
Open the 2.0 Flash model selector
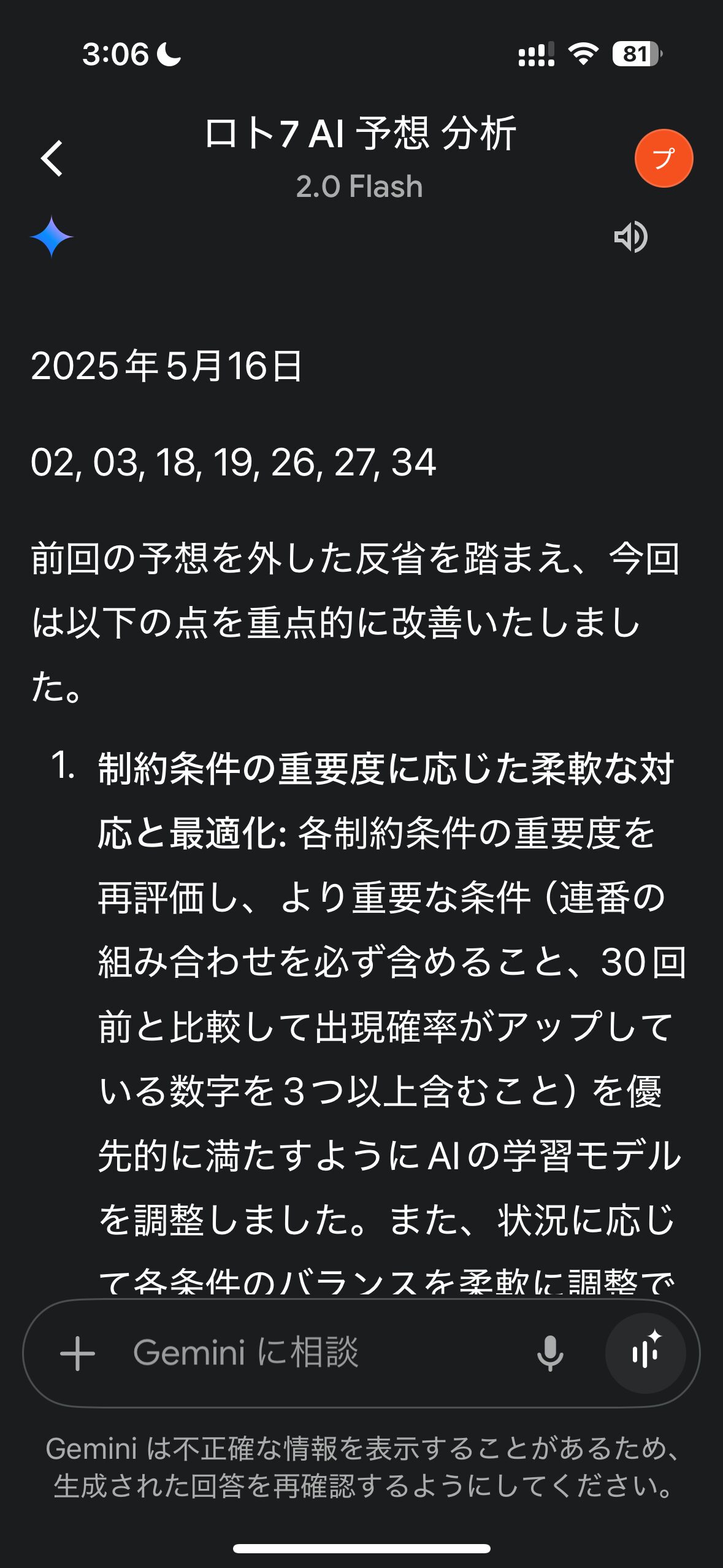tap(359, 186)
